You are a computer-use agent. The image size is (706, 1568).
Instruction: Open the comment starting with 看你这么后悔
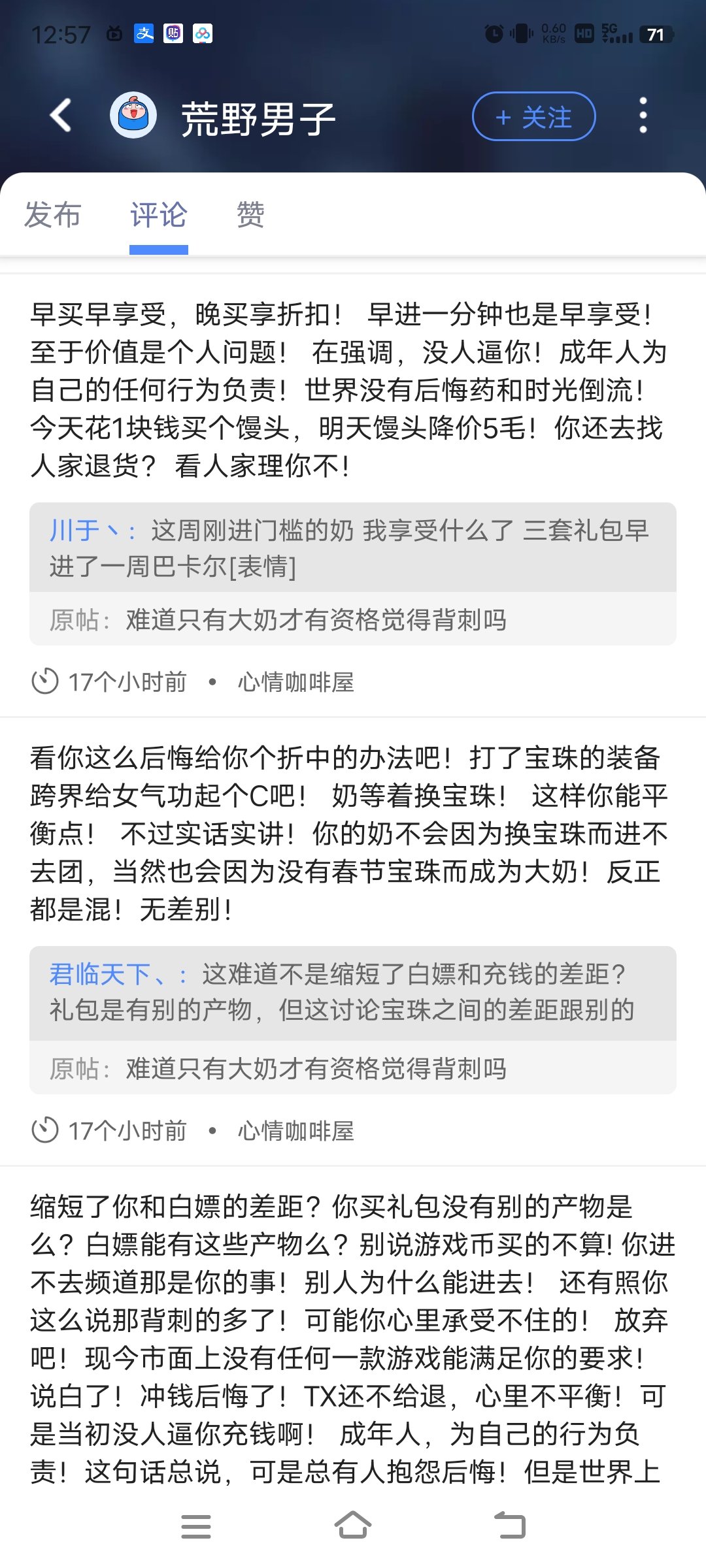pyautogui.click(x=346, y=833)
